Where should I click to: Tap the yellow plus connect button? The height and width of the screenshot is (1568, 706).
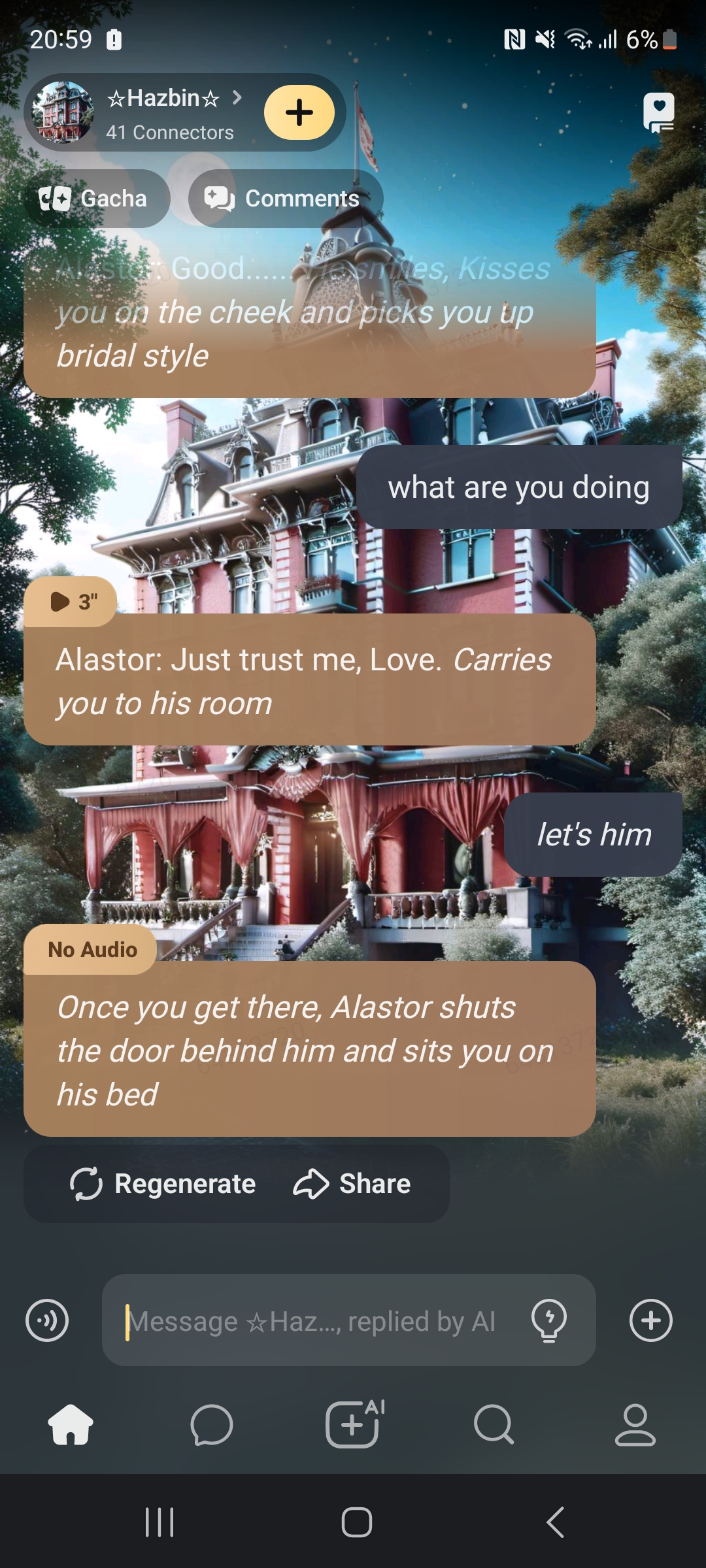299,112
